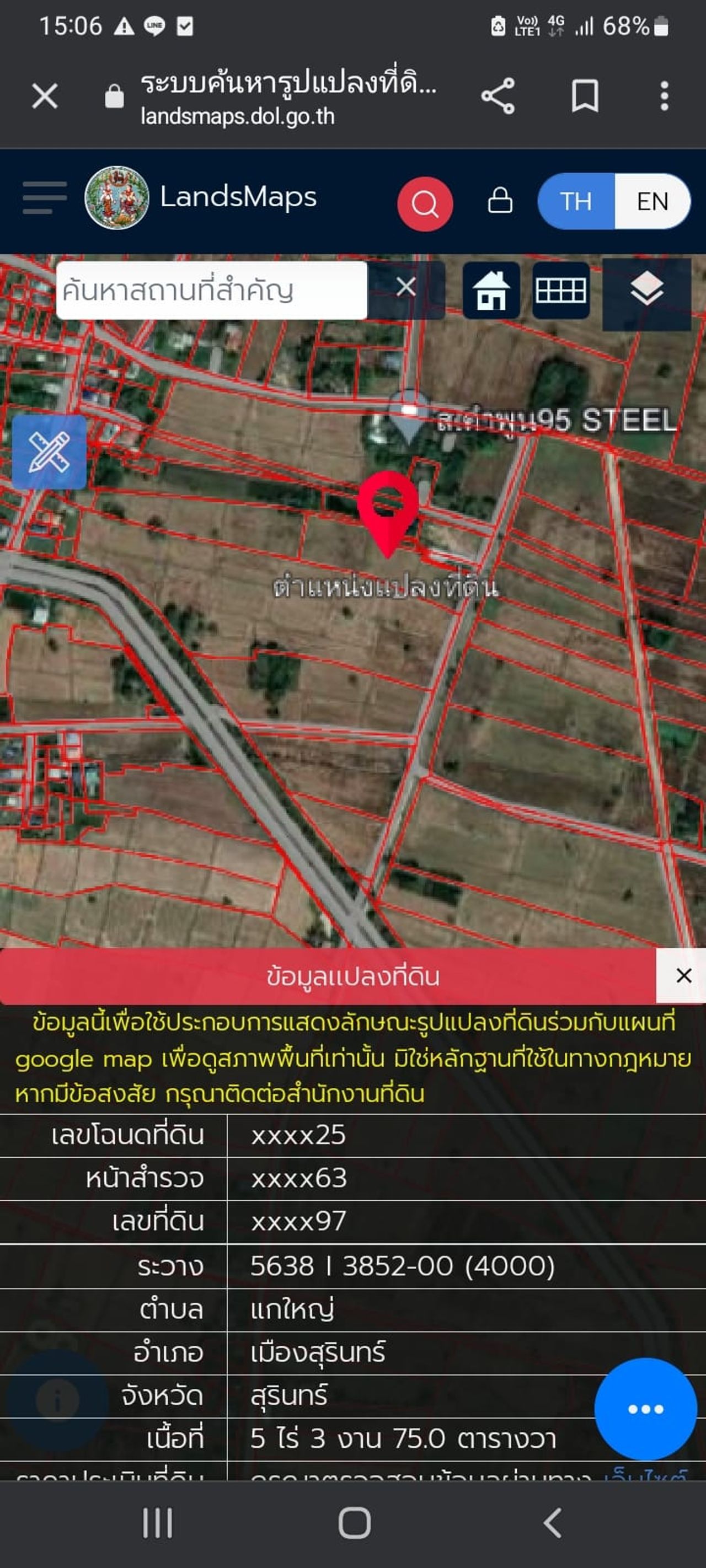706x1568 pixels.
Task: Tap the red land parcel pin
Action: (x=388, y=509)
